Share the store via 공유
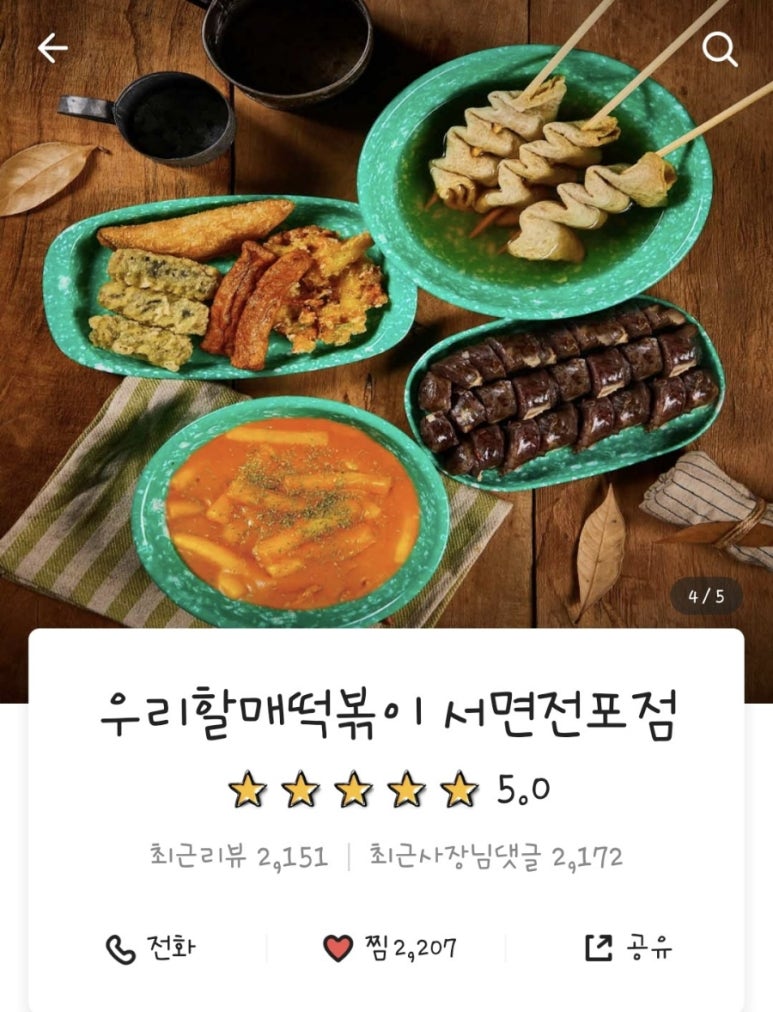The height and width of the screenshot is (1012, 773). coord(628,946)
